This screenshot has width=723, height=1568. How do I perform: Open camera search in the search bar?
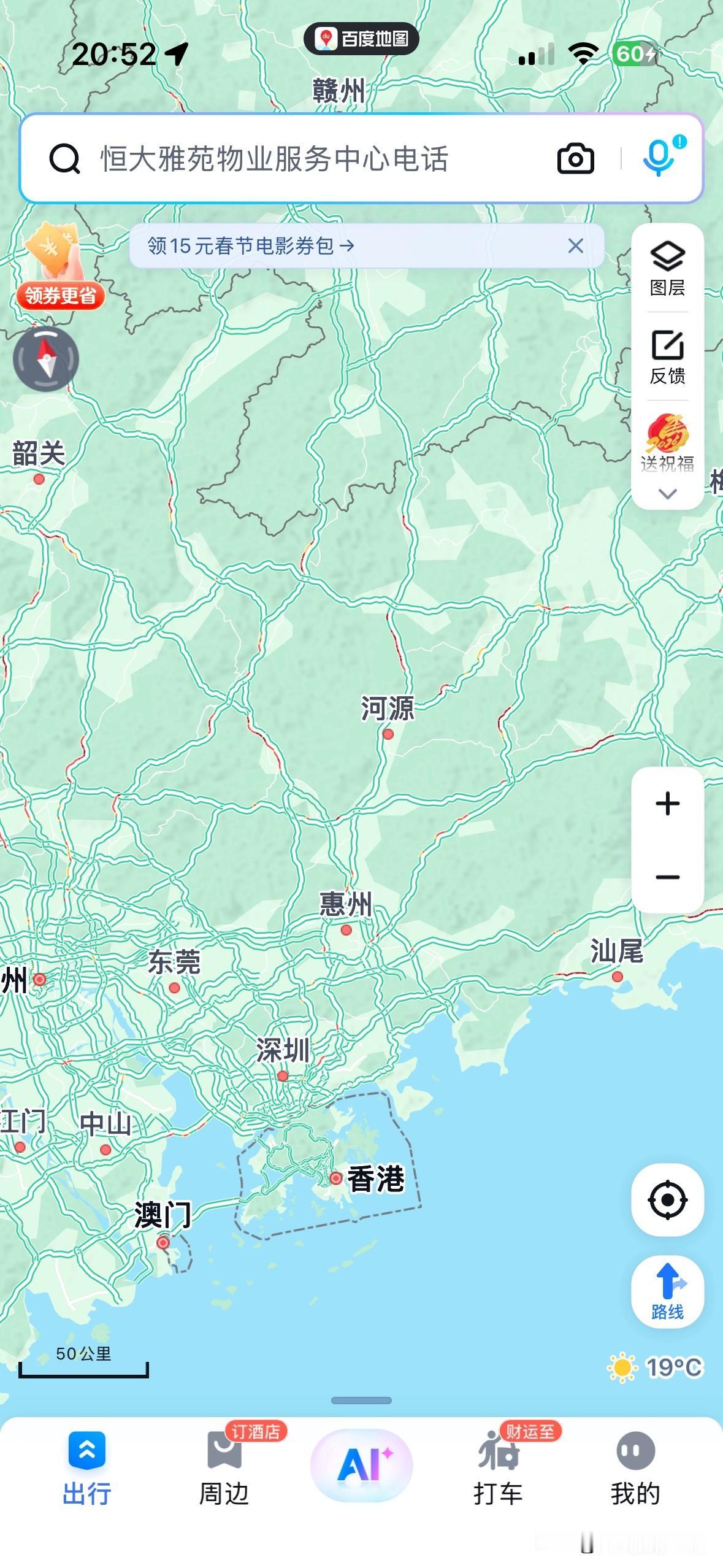tap(575, 159)
